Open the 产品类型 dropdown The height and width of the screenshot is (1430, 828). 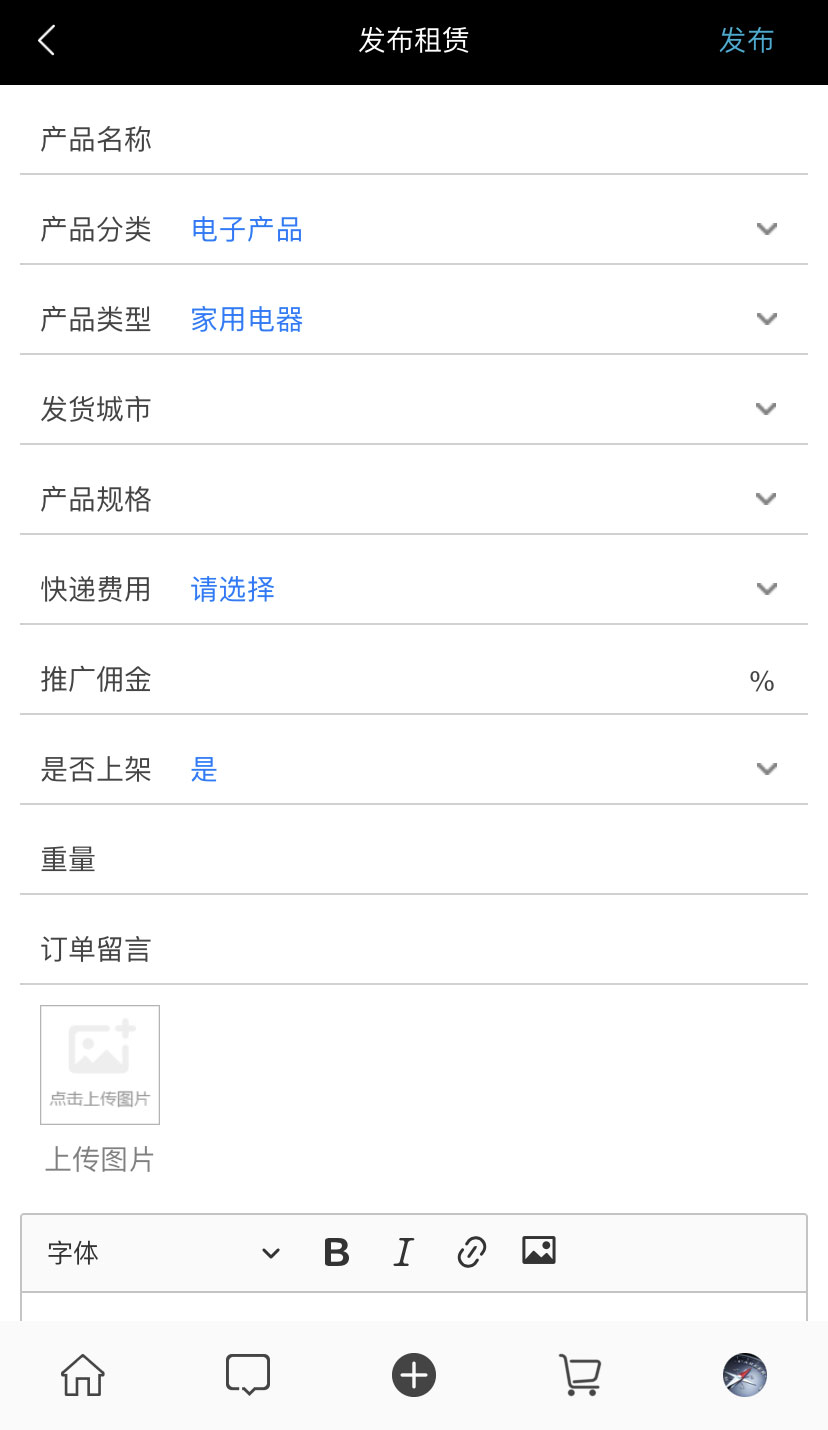(x=414, y=320)
